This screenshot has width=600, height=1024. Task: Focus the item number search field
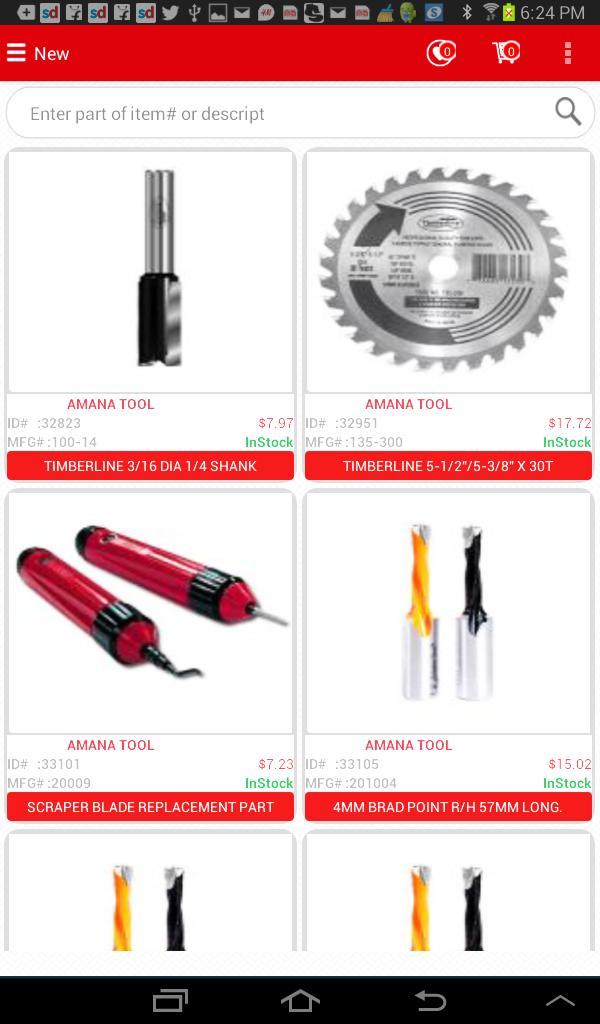[x=280, y=113]
